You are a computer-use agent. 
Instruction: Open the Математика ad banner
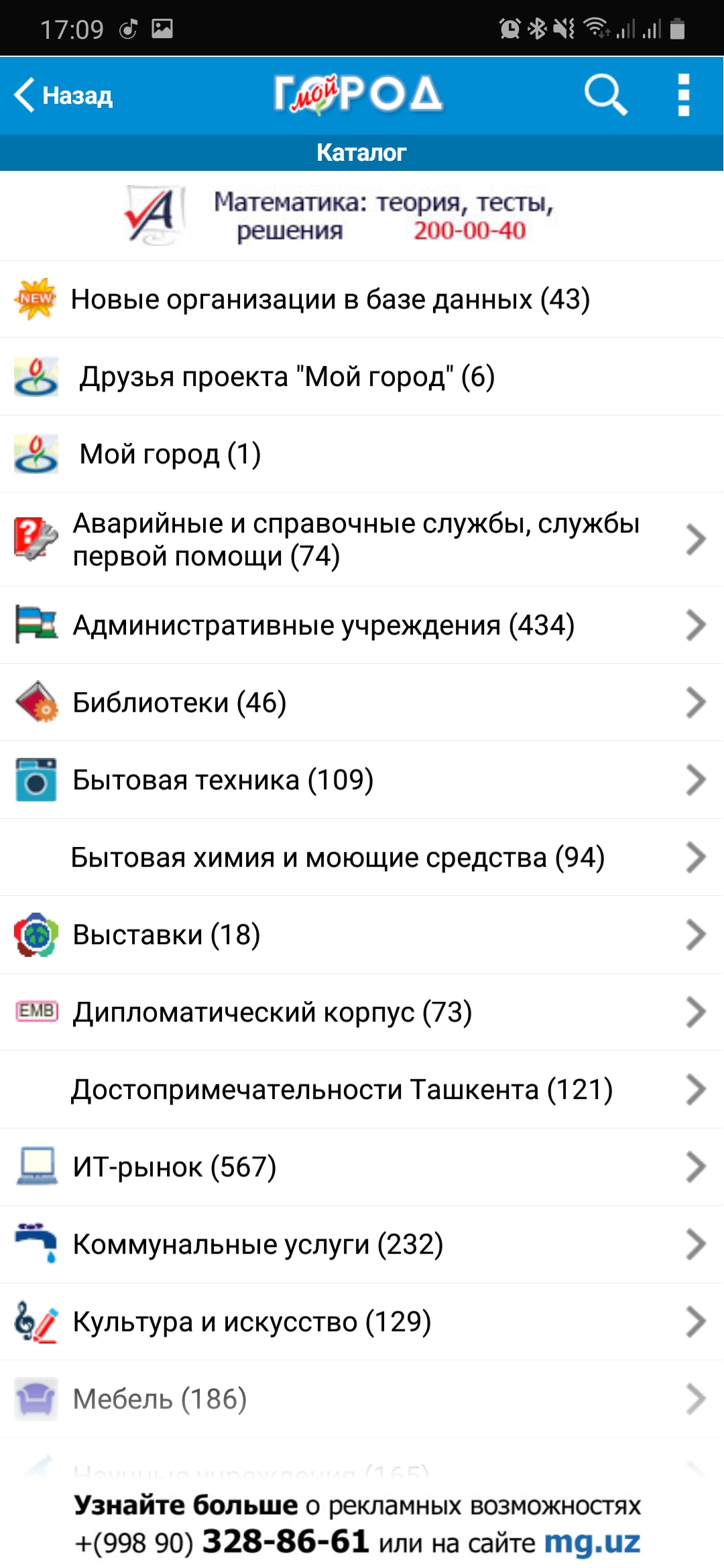coord(362,216)
